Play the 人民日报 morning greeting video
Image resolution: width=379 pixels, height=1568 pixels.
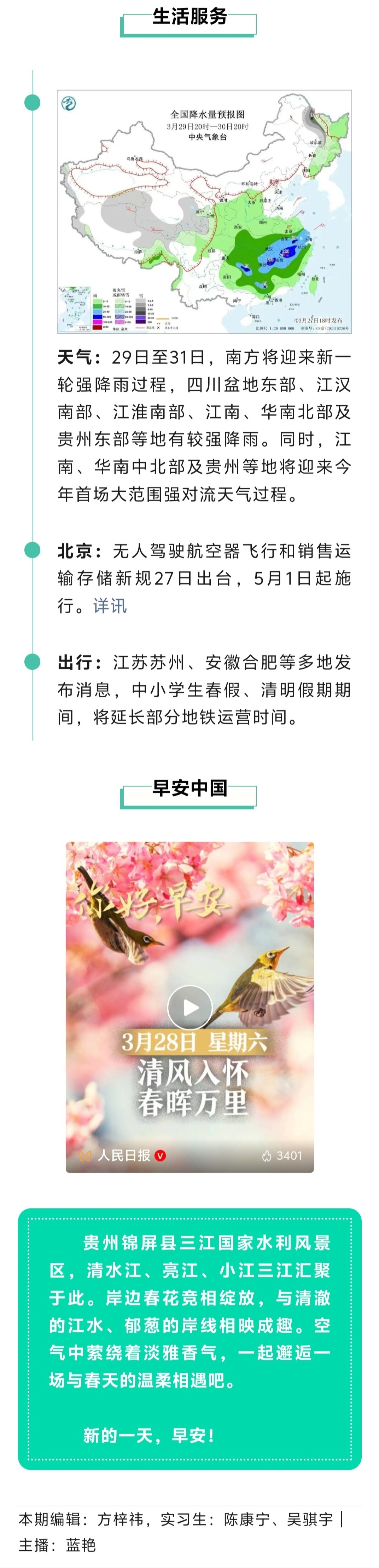(190, 1007)
